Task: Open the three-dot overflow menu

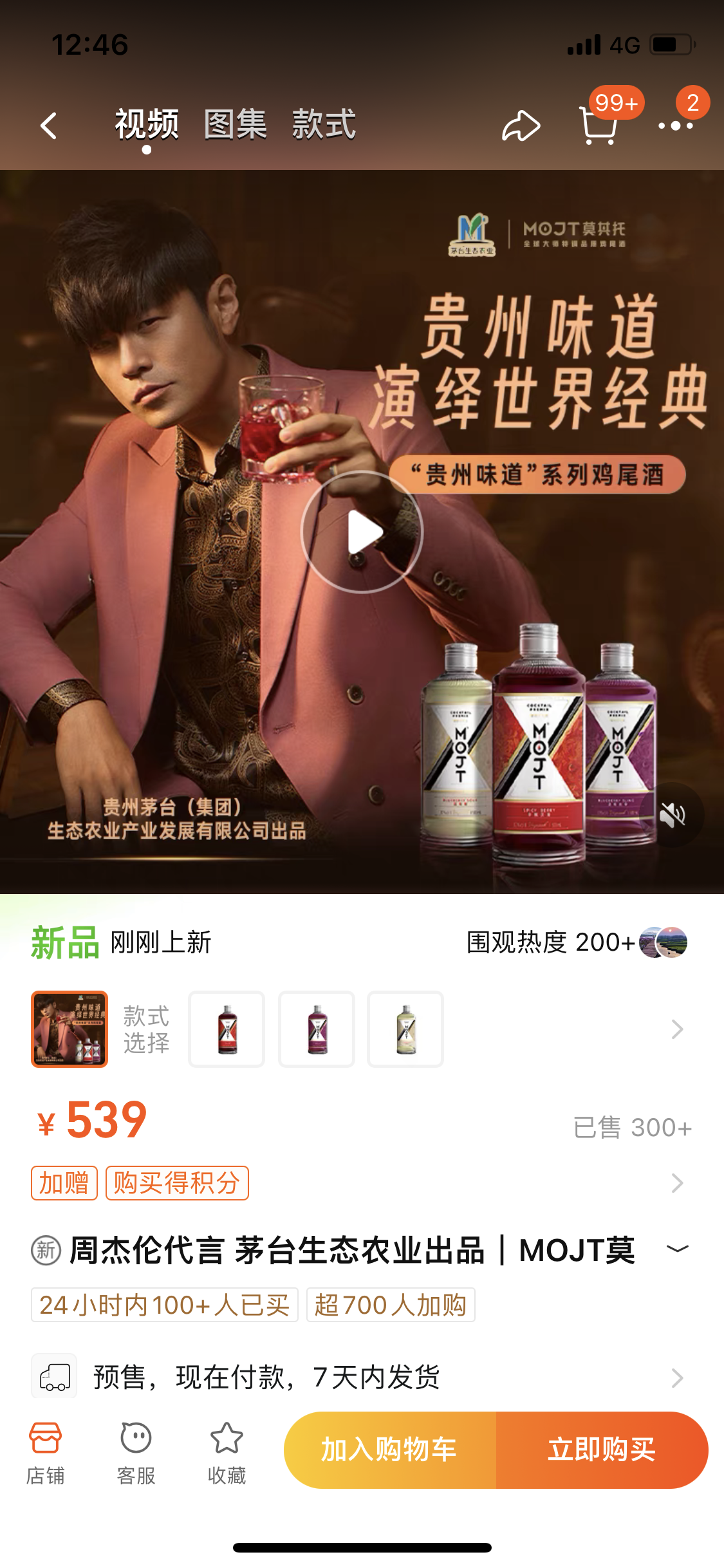Action: (676, 126)
